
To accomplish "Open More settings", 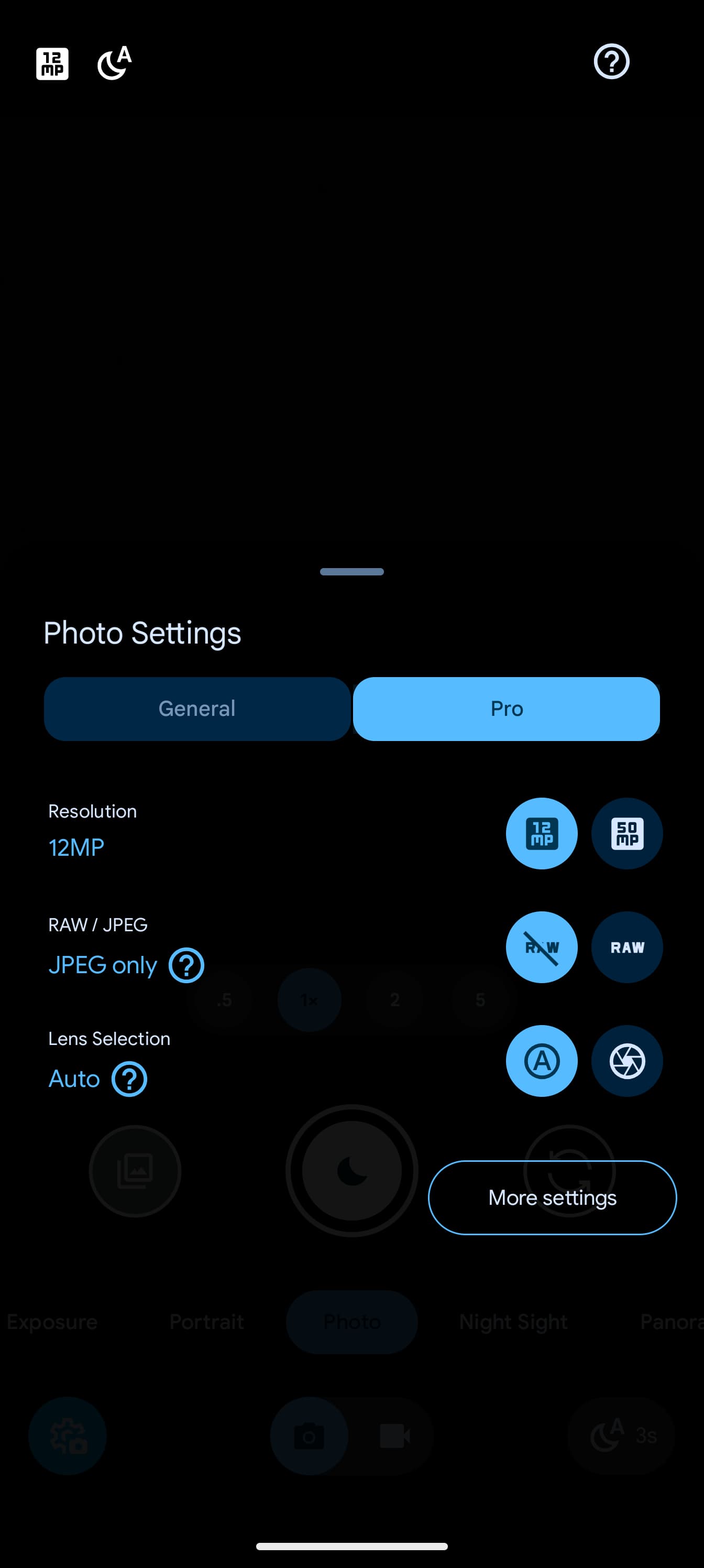I will [552, 1197].
